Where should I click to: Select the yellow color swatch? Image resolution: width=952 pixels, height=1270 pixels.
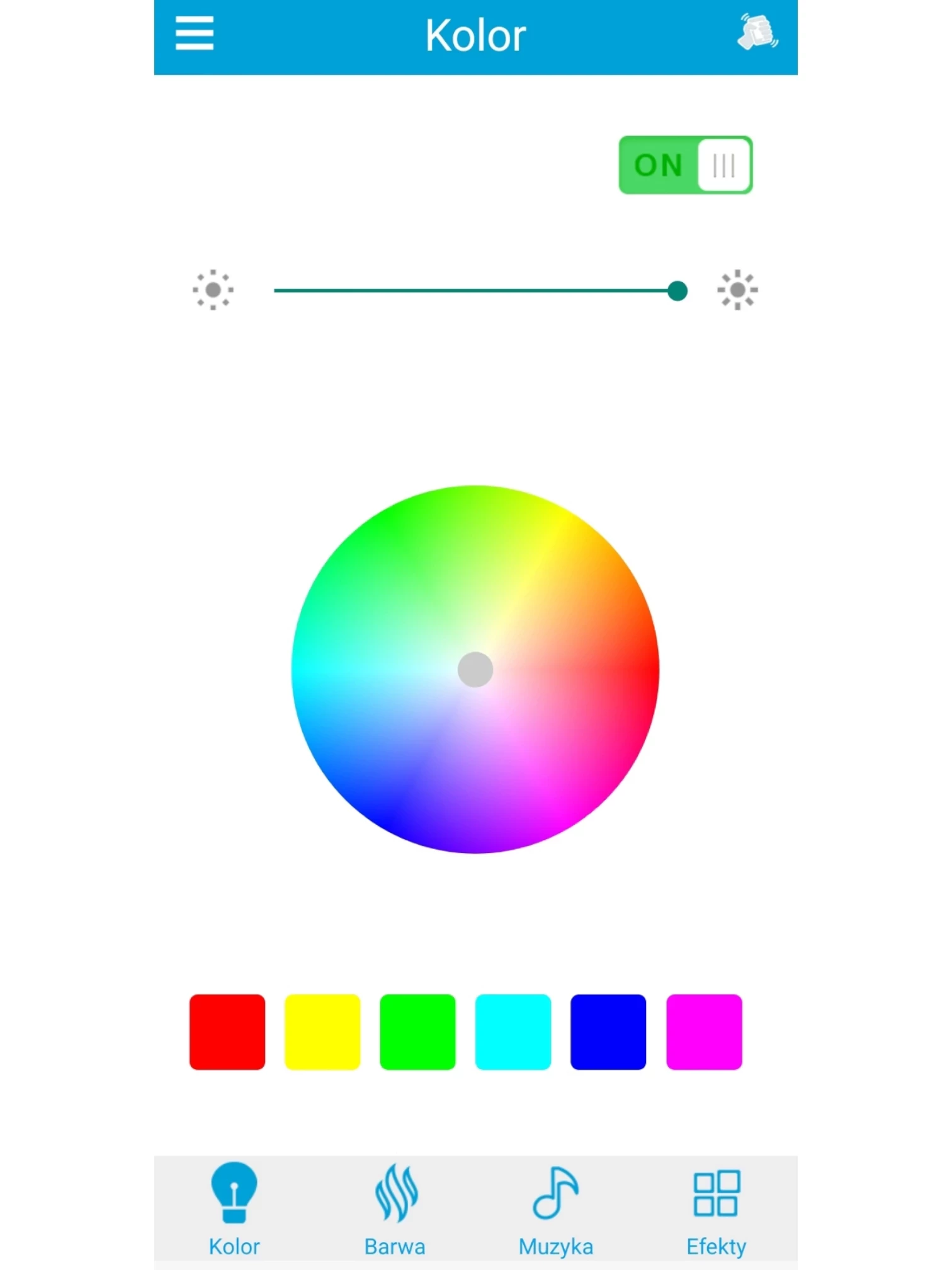[x=322, y=1032]
